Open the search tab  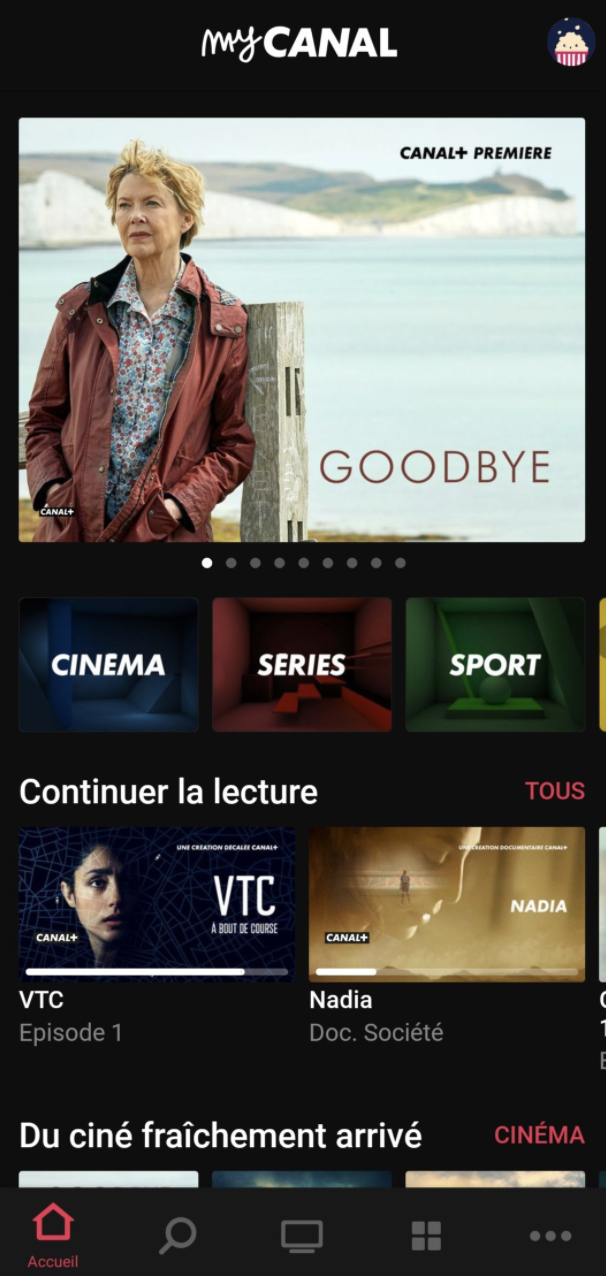[178, 1236]
